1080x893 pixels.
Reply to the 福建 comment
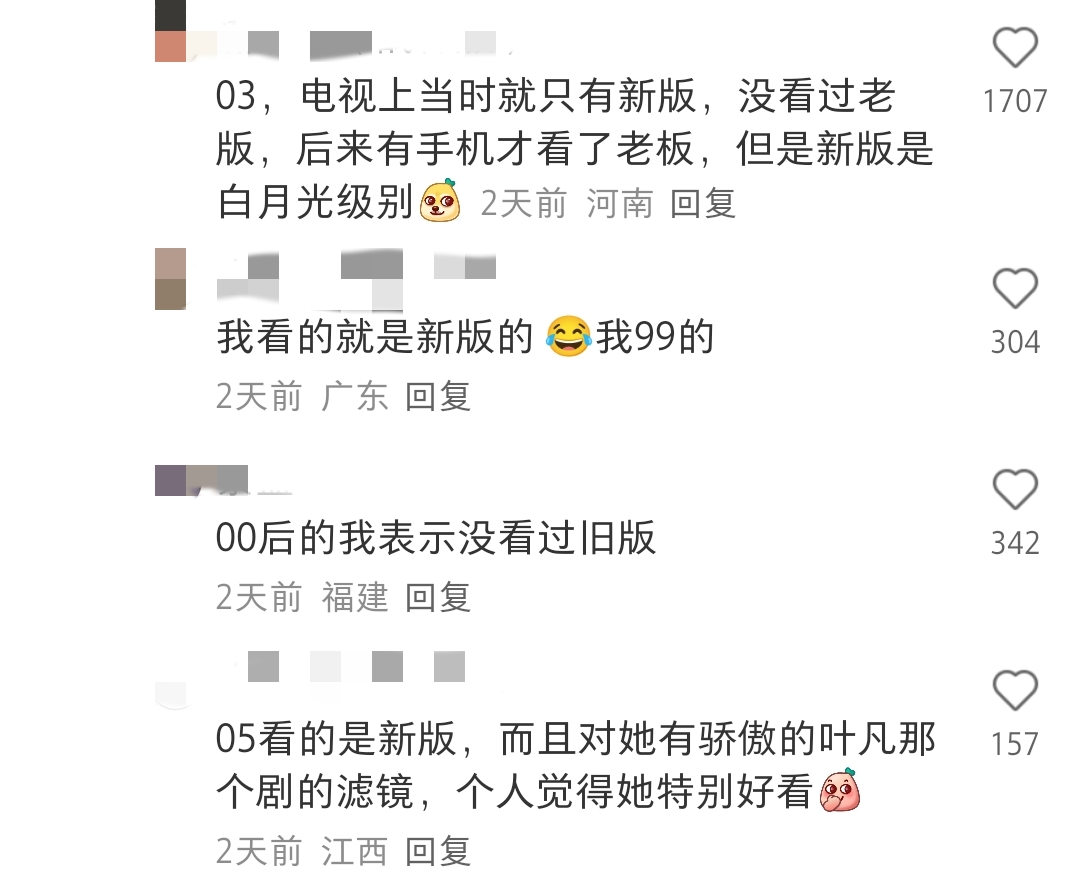click(x=438, y=598)
